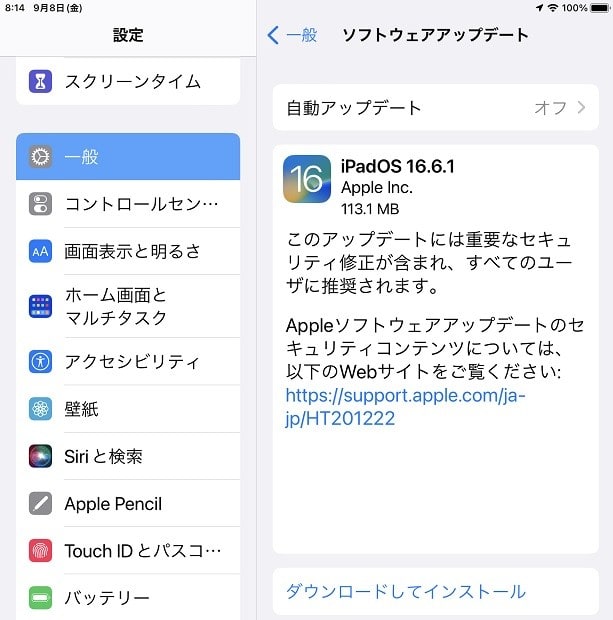Tap ダウンロードしてインストール
The width and height of the screenshot is (613, 620).
pyautogui.click(x=405, y=591)
